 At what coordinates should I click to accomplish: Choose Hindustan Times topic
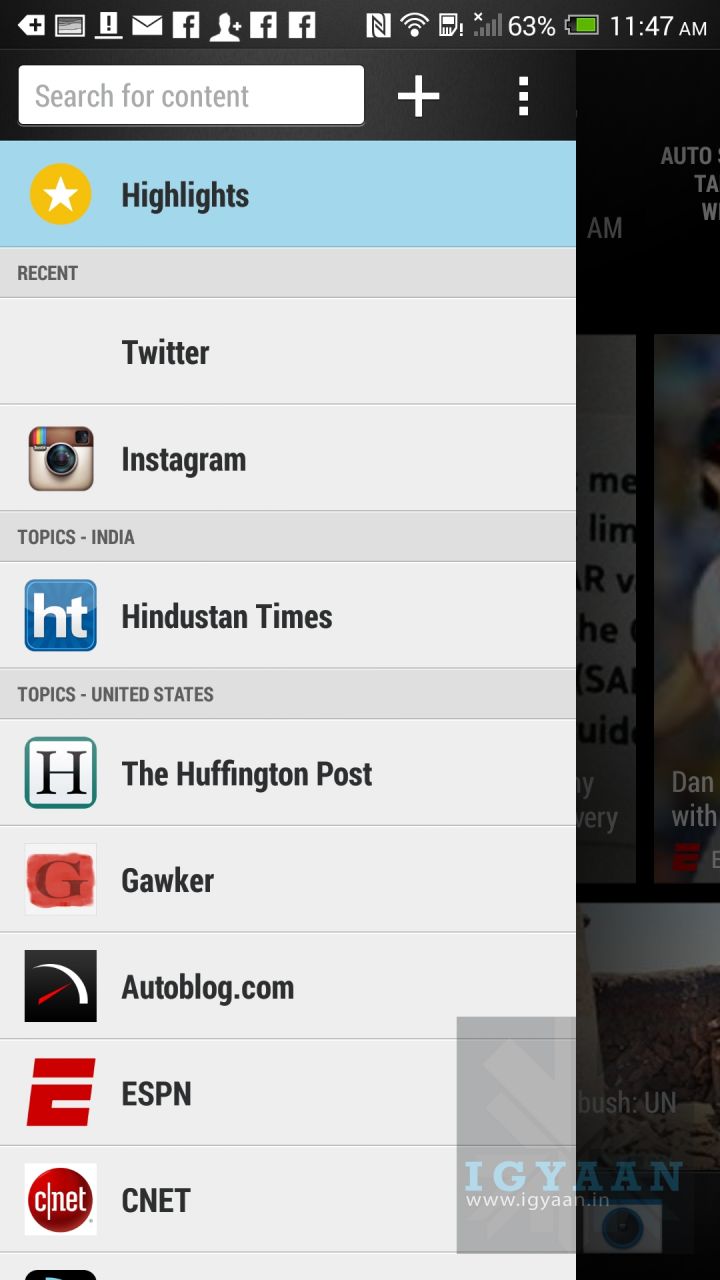[x=287, y=616]
